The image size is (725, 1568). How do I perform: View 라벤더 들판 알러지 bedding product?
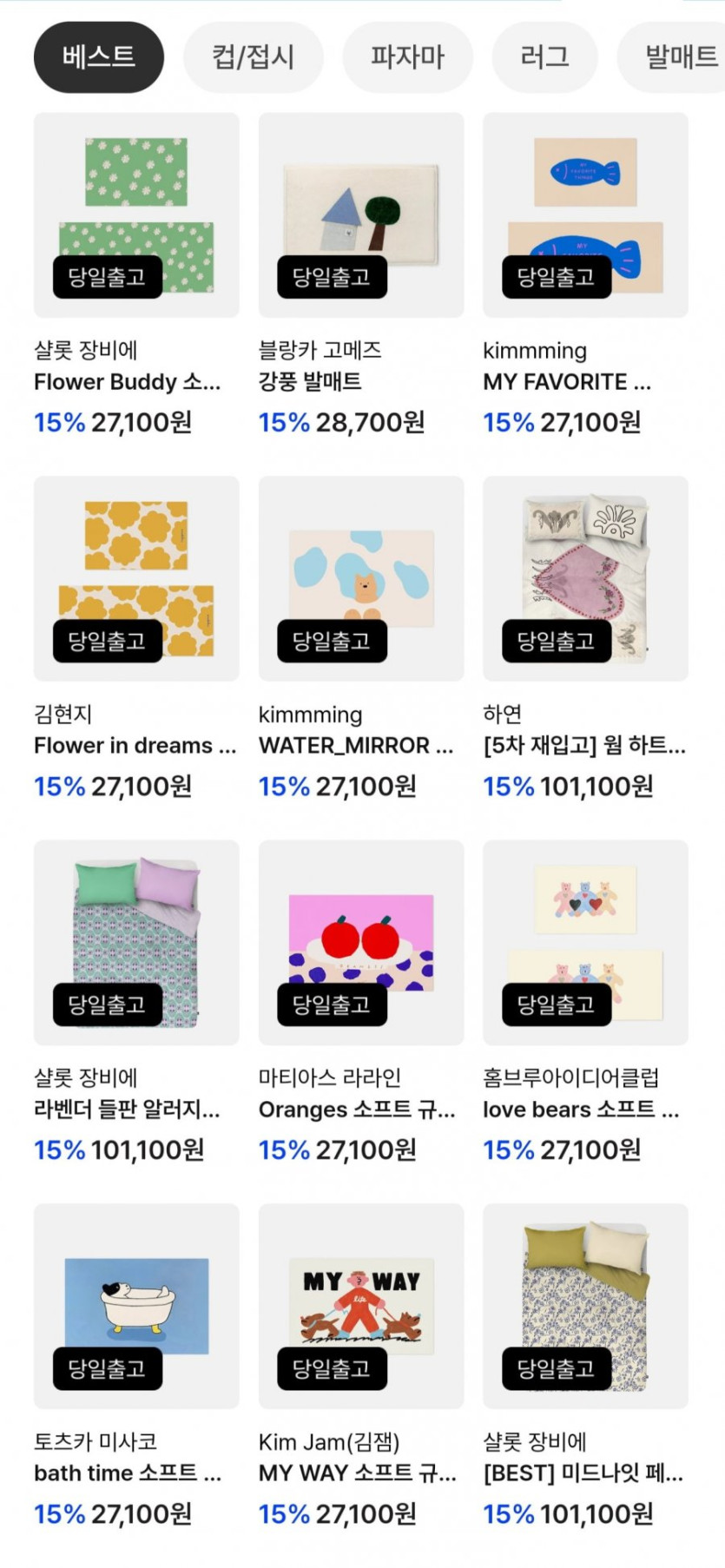(x=136, y=942)
